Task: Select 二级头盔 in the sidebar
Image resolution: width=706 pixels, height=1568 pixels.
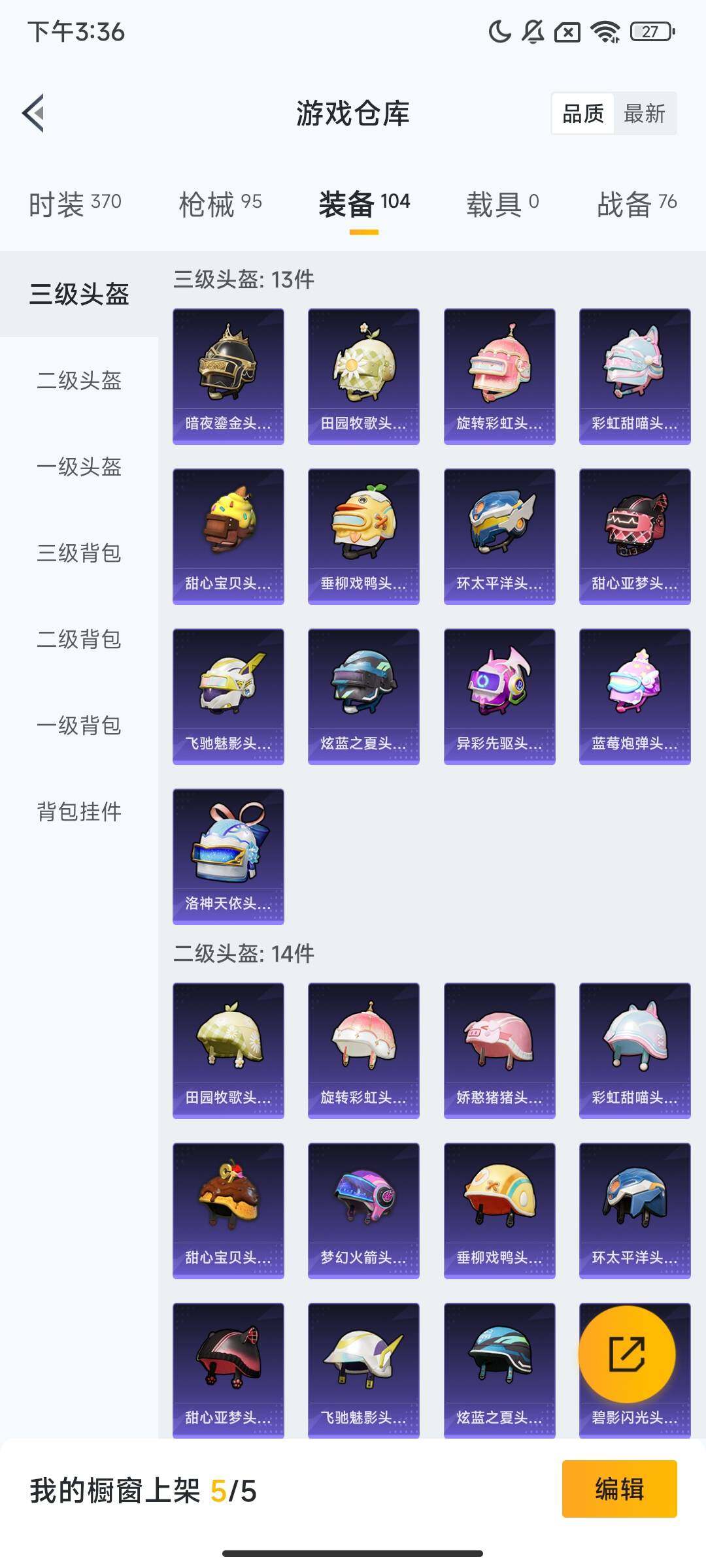Action: (x=79, y=380)
